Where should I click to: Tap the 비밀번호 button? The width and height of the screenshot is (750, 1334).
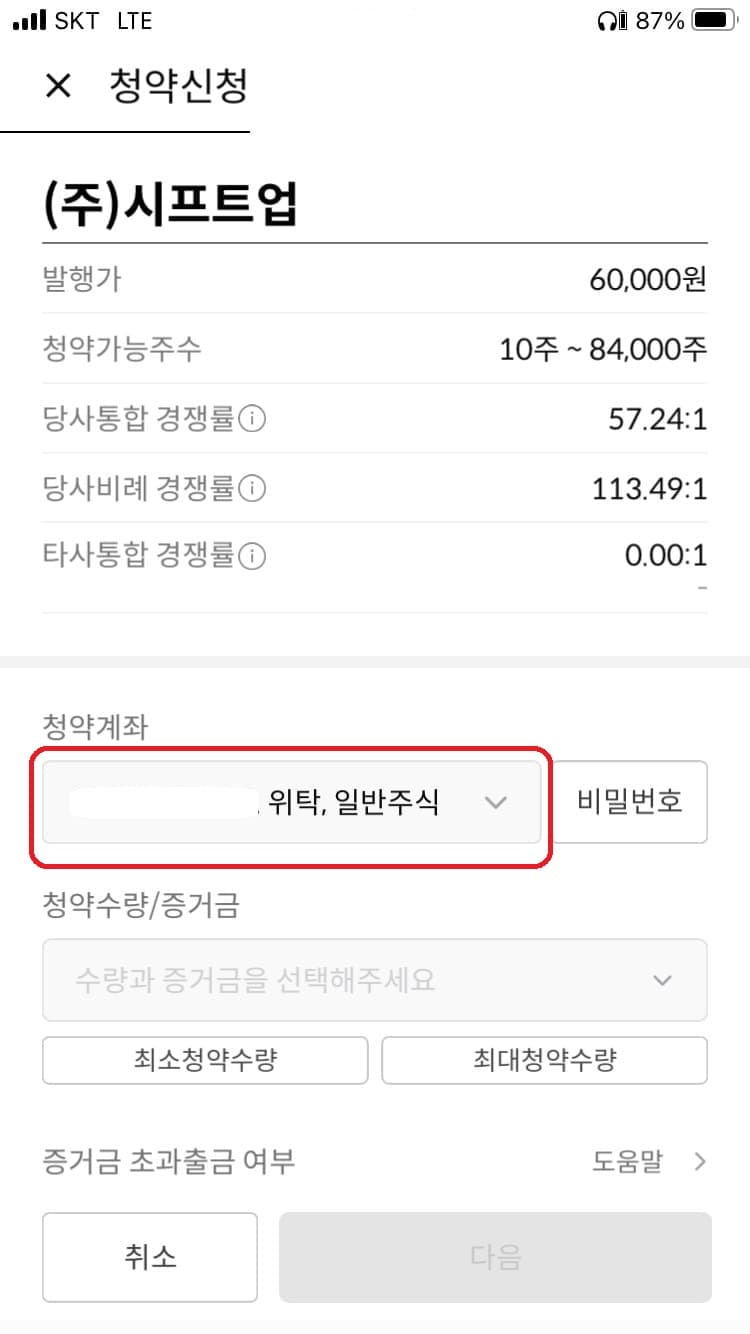tap(631, 802)
